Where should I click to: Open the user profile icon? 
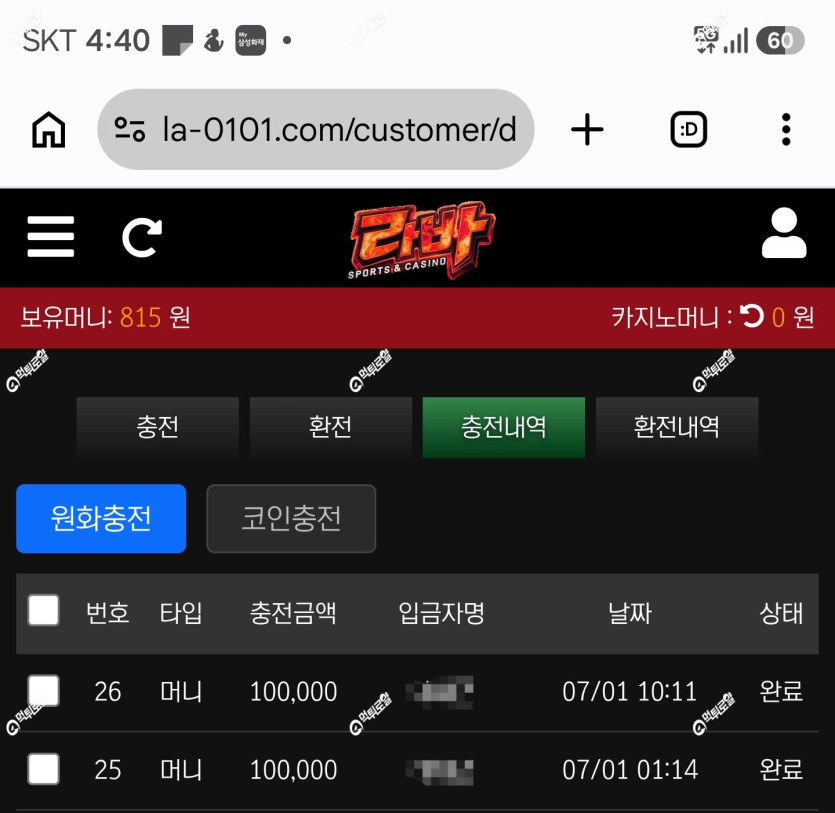(784, 233)
